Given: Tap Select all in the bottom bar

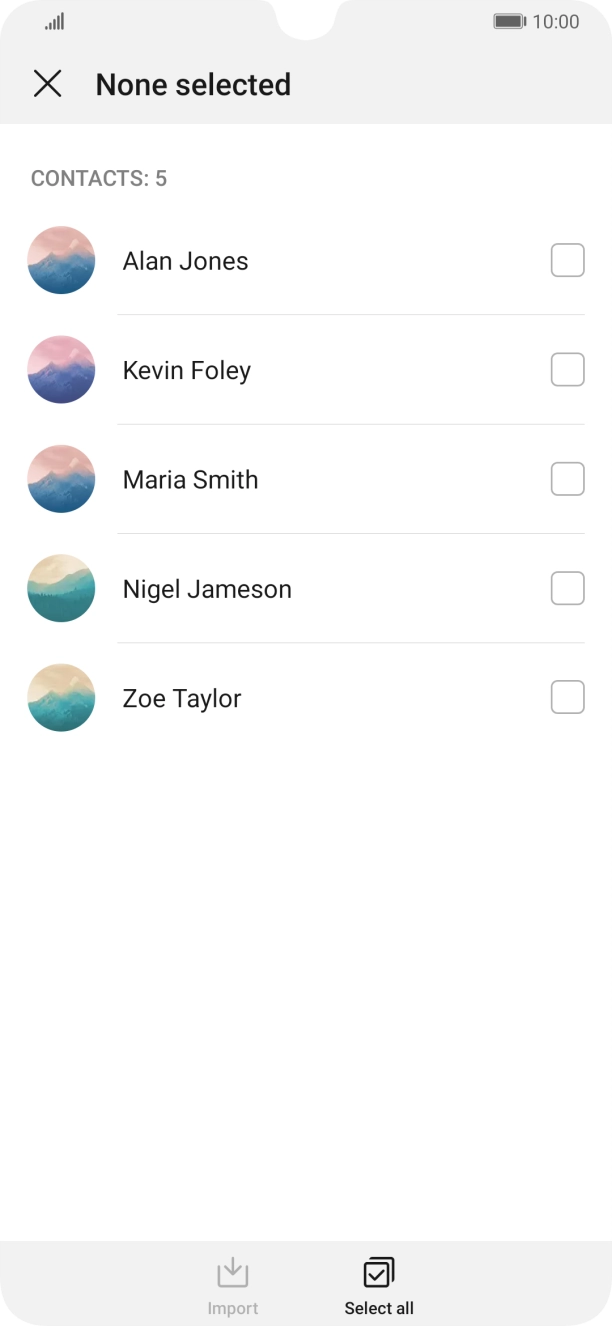Looking at the screenshot, I should pyautogui.click(x=379, y=1286).
